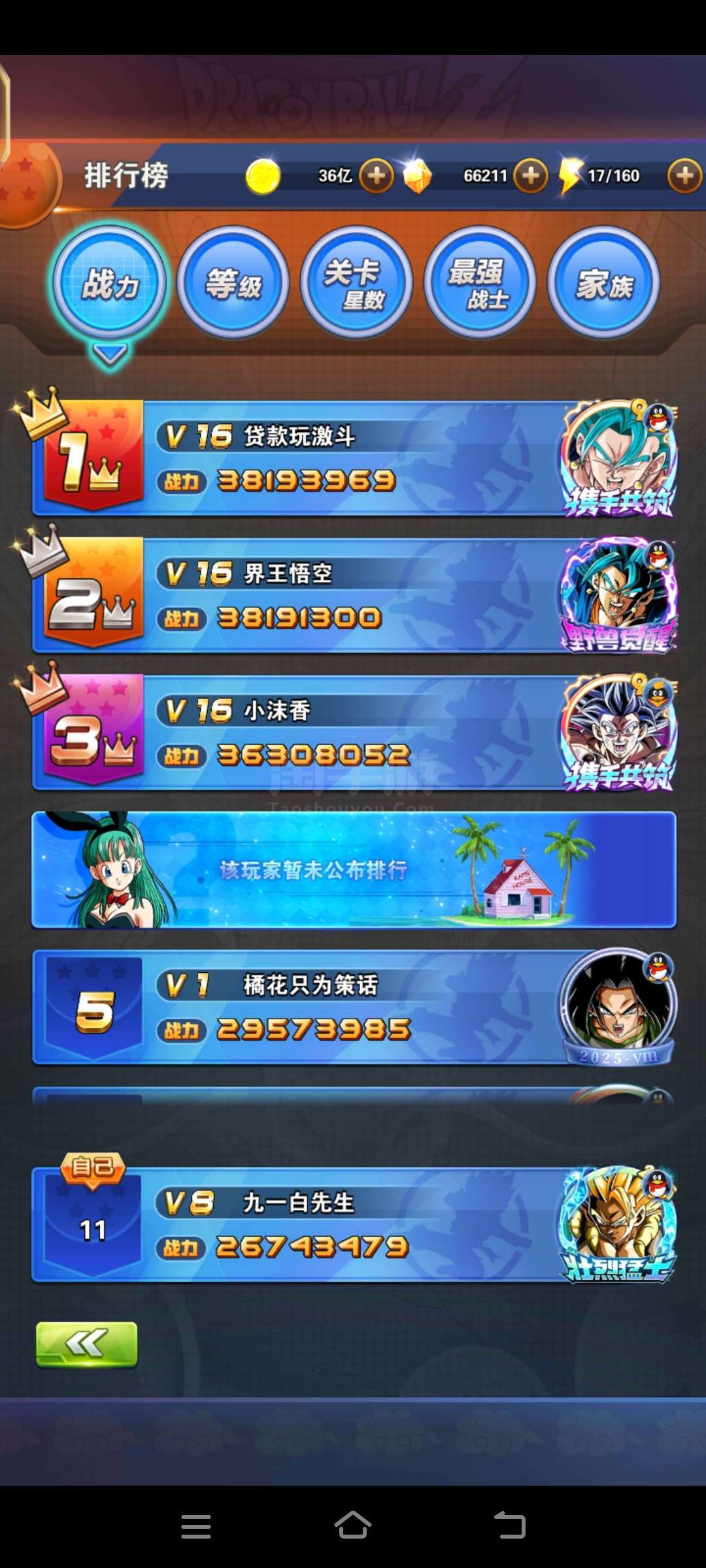Open third-place player 小沫香

(x=353, y=733)
